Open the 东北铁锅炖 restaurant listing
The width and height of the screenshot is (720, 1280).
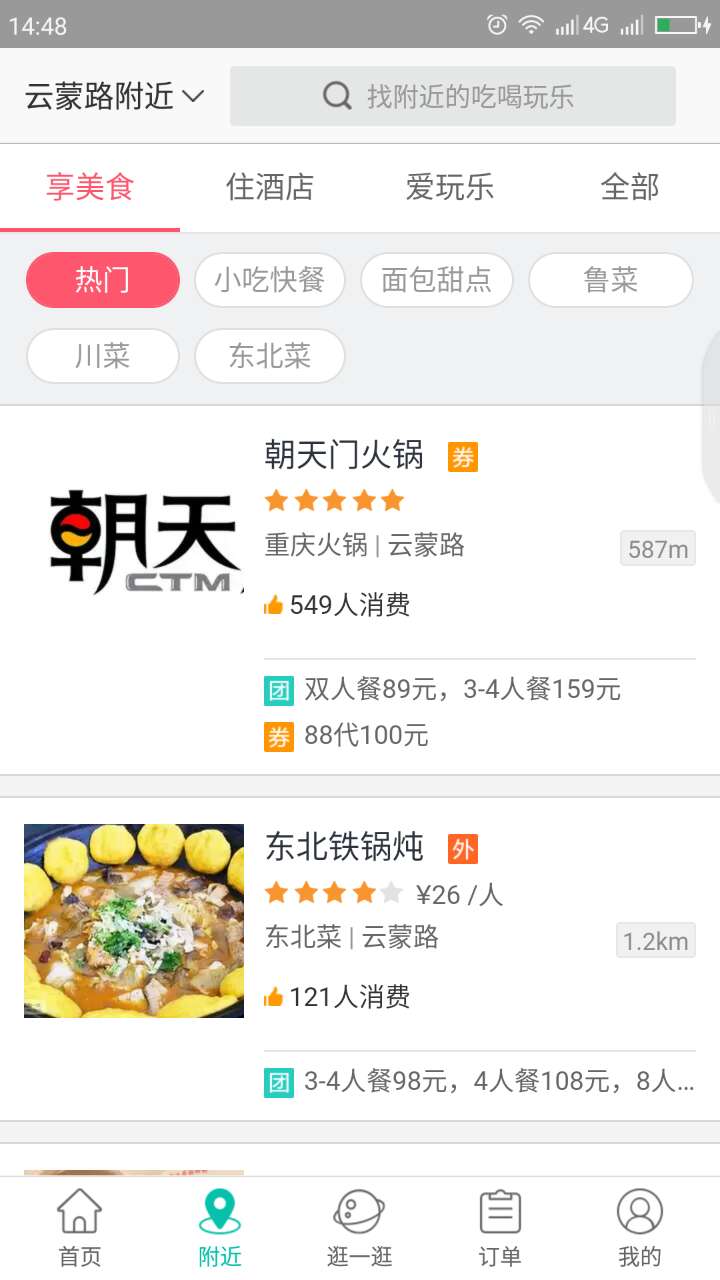coord(360,959)
